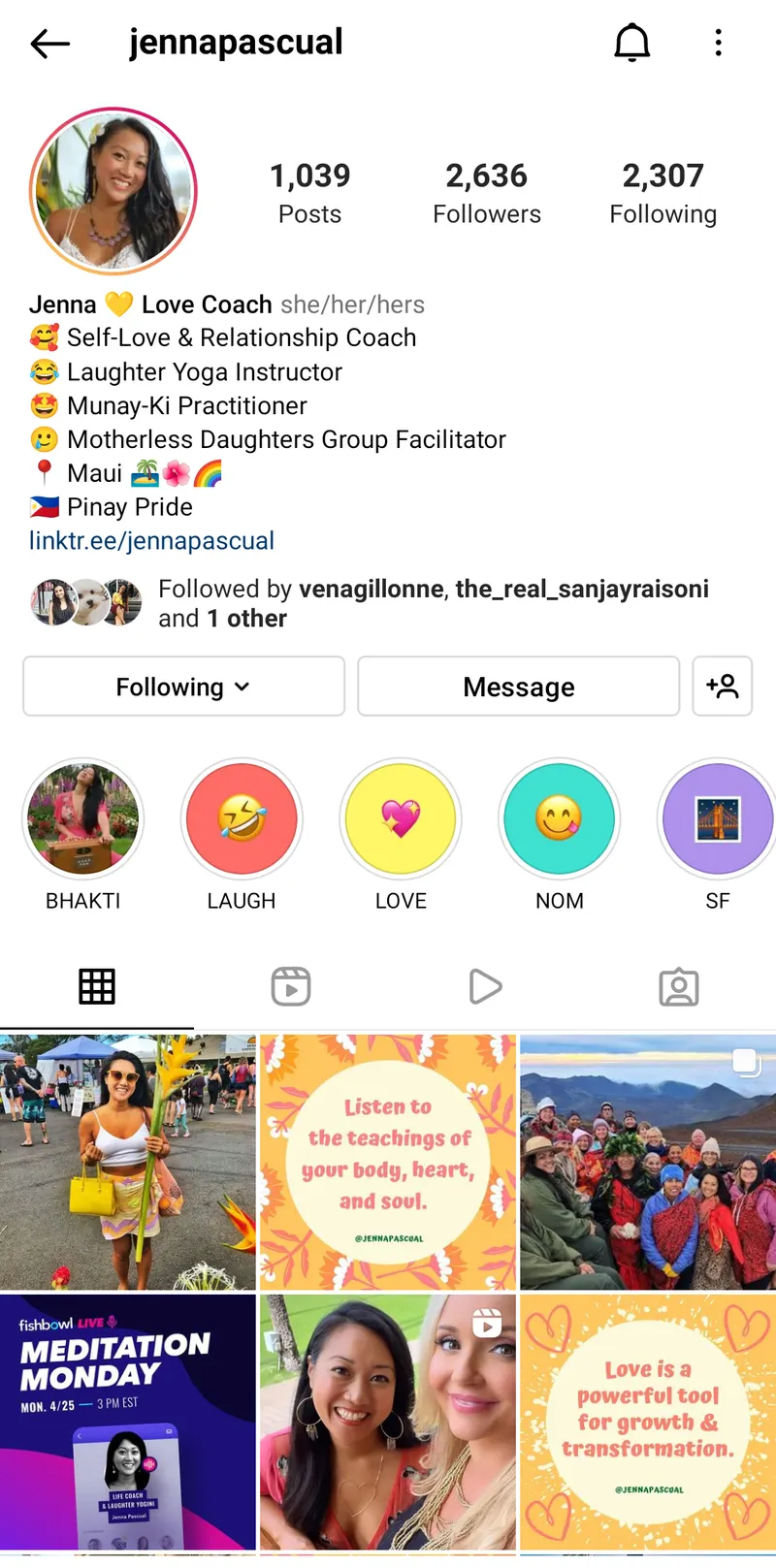Open the linktr.ee/jennapascual link

[x=151, y=541]
